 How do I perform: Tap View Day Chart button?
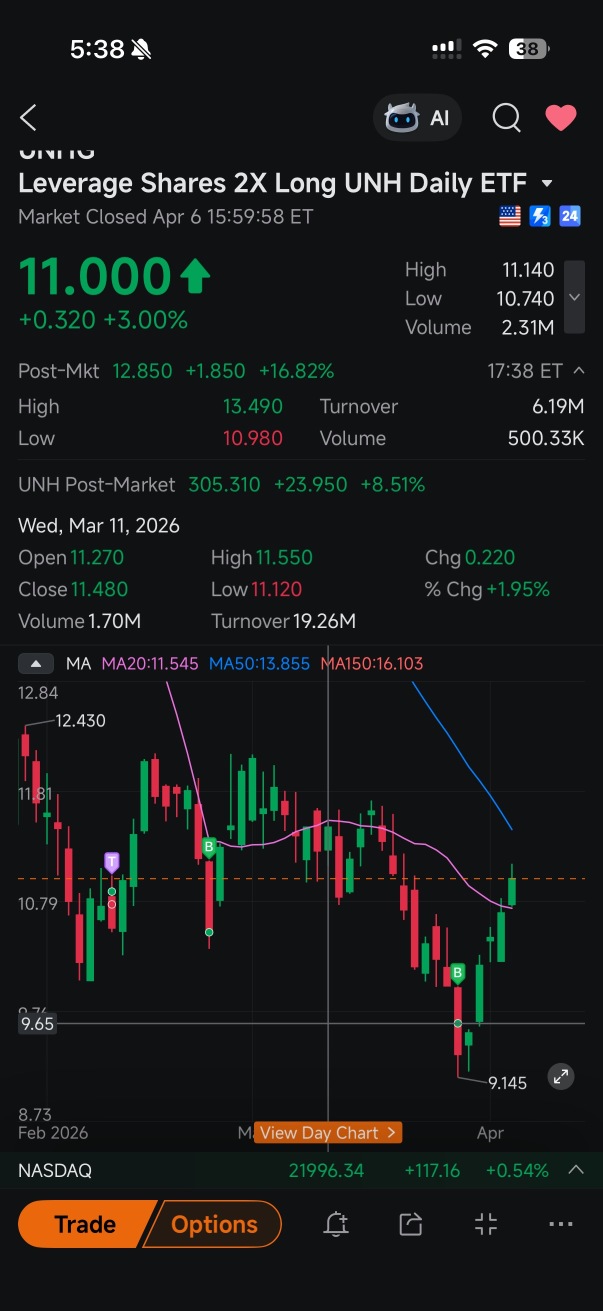(328, 1133)
